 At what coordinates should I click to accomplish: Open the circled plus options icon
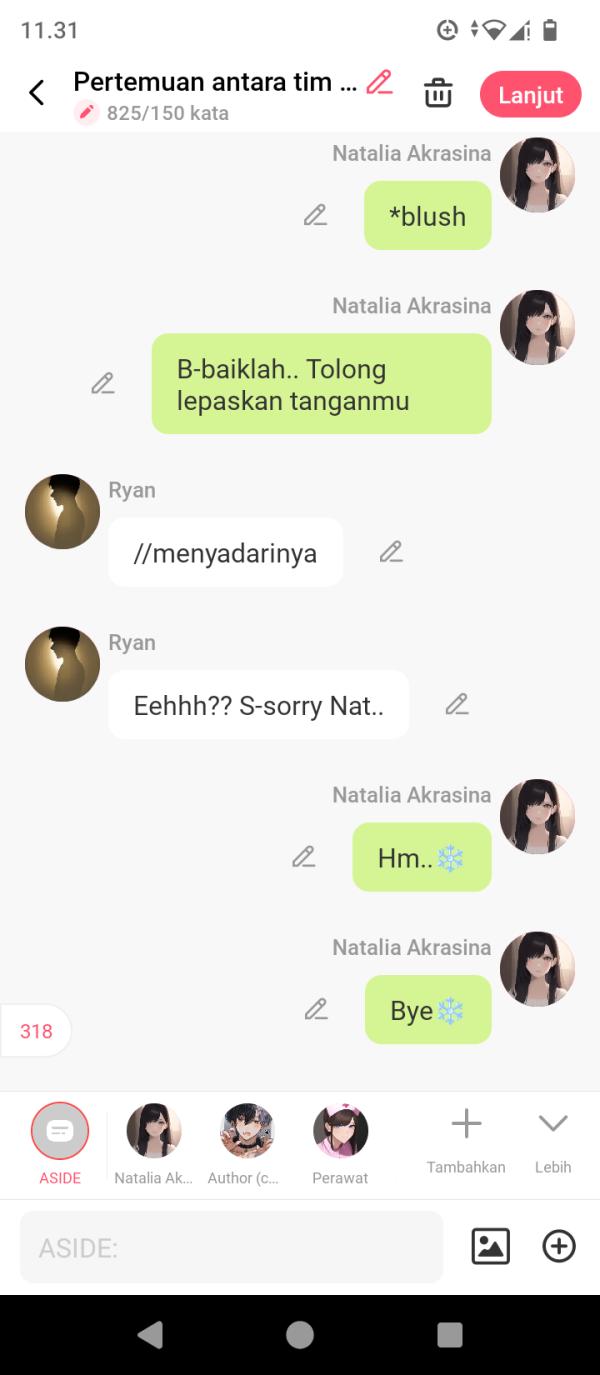[x=558, y=1246]
